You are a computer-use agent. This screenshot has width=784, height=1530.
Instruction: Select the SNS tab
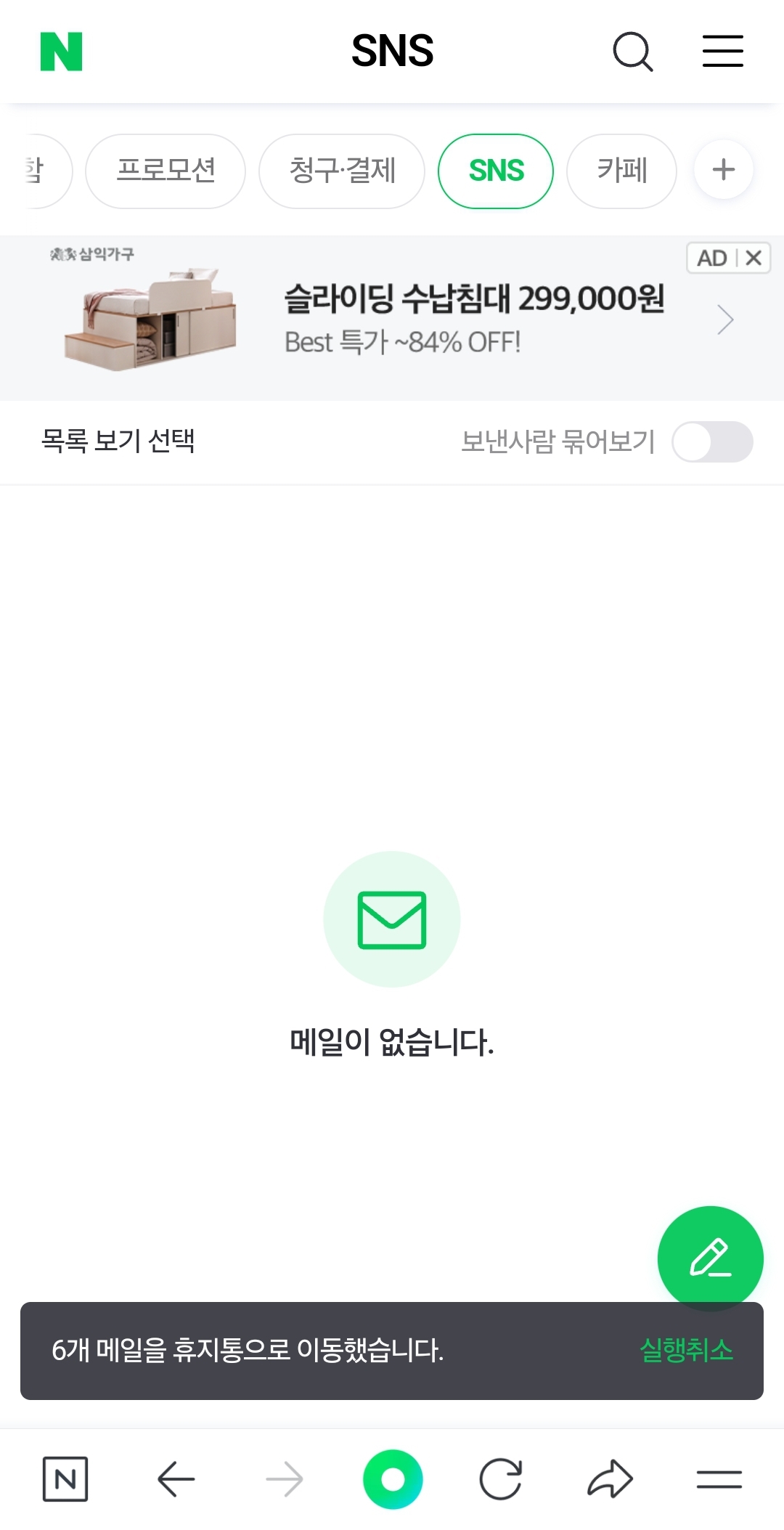click(496, 171)
